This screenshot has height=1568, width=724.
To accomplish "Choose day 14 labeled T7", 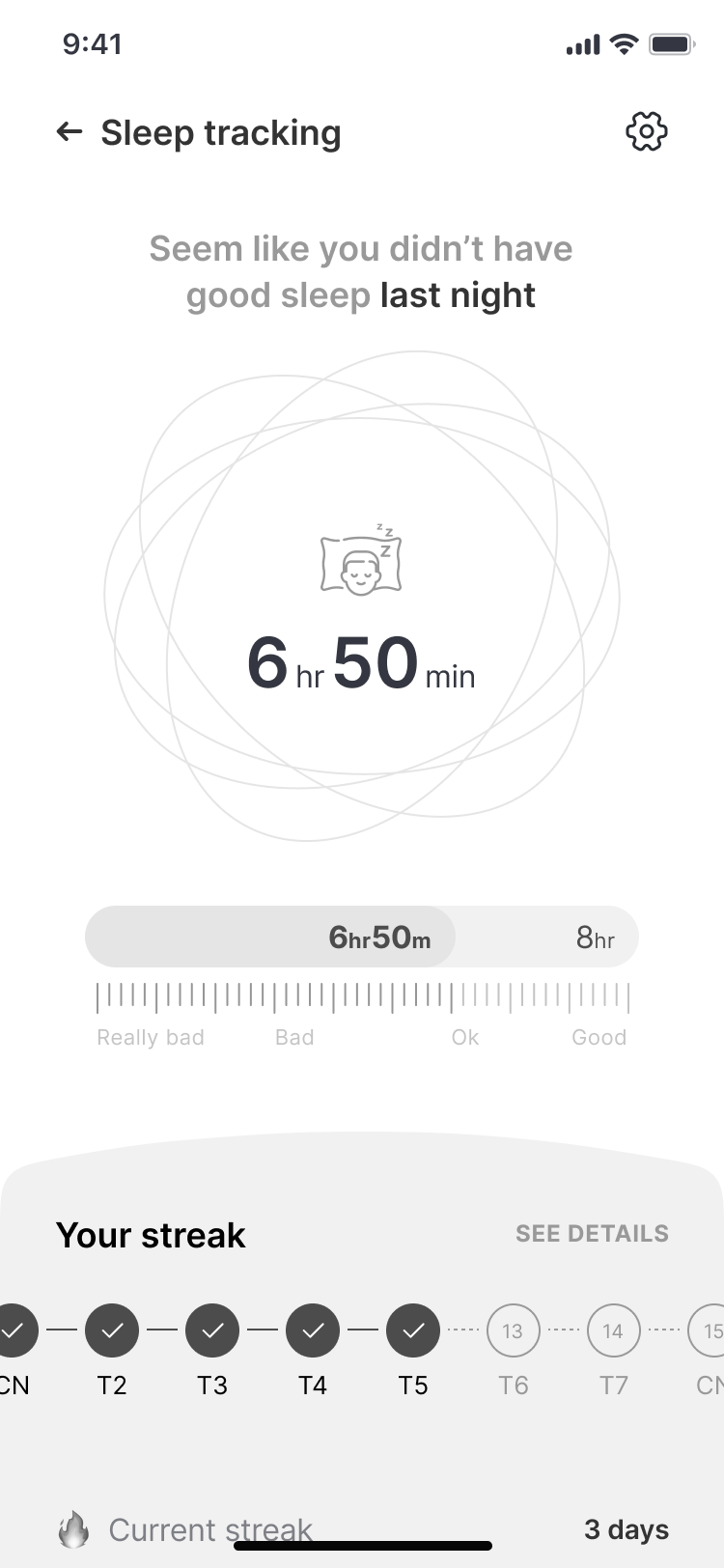I will click(613, 1330).
